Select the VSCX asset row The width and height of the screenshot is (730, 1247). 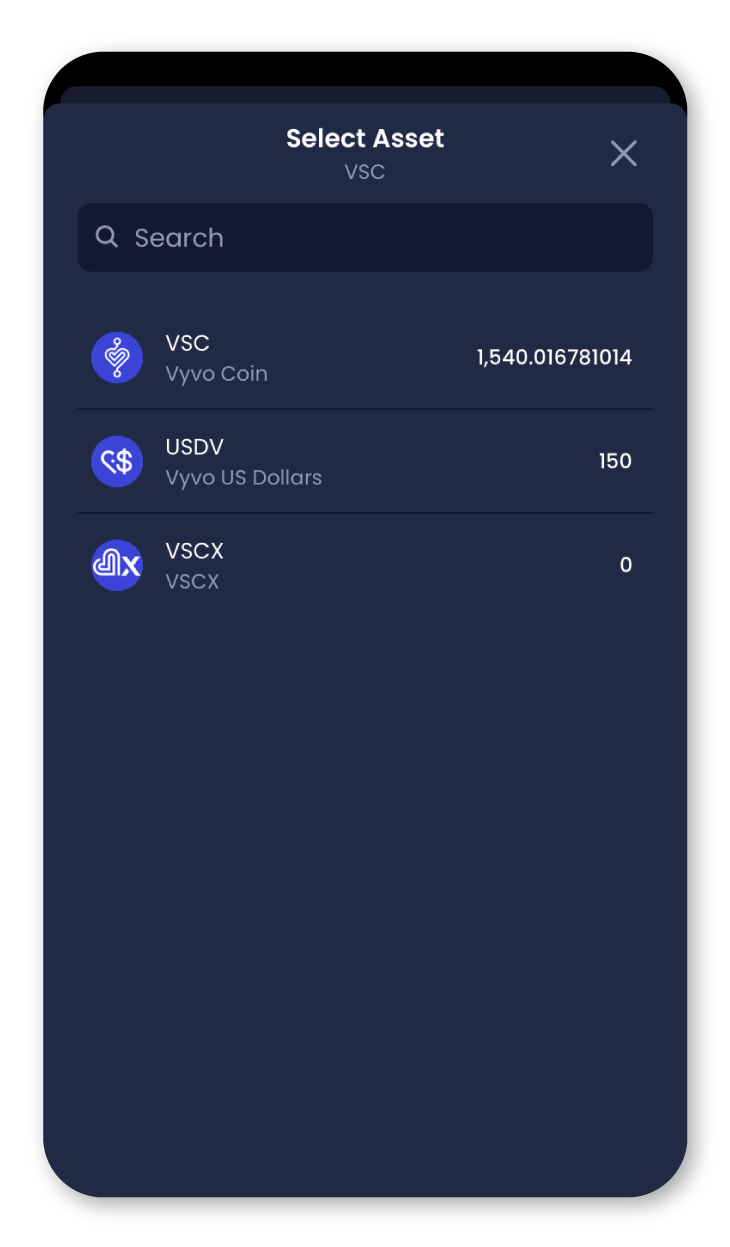point(365,565)
